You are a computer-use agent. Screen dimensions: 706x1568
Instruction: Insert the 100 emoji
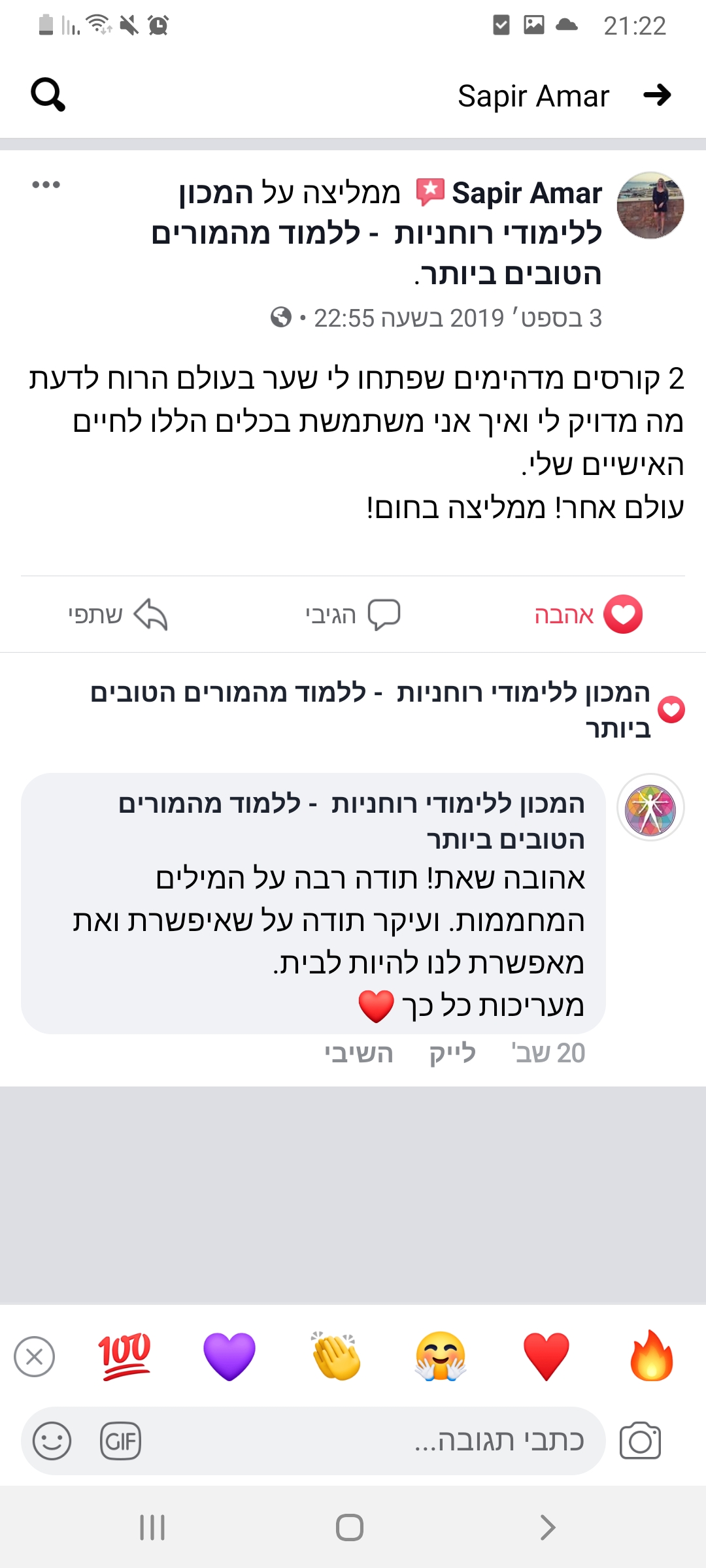pyautogui.click(x=124, y=1356)
